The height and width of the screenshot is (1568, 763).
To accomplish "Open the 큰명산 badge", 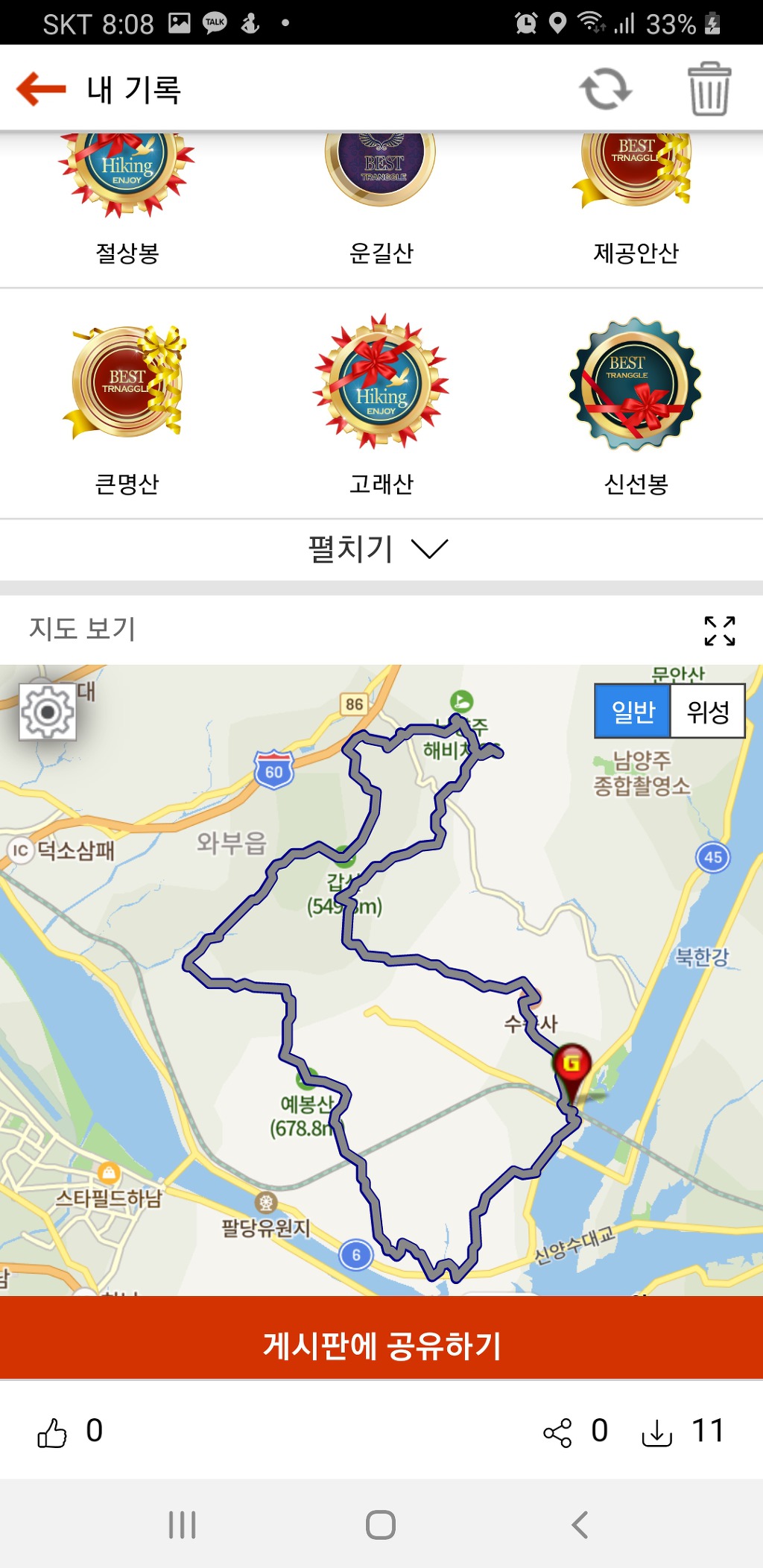I will click(127, 382).
